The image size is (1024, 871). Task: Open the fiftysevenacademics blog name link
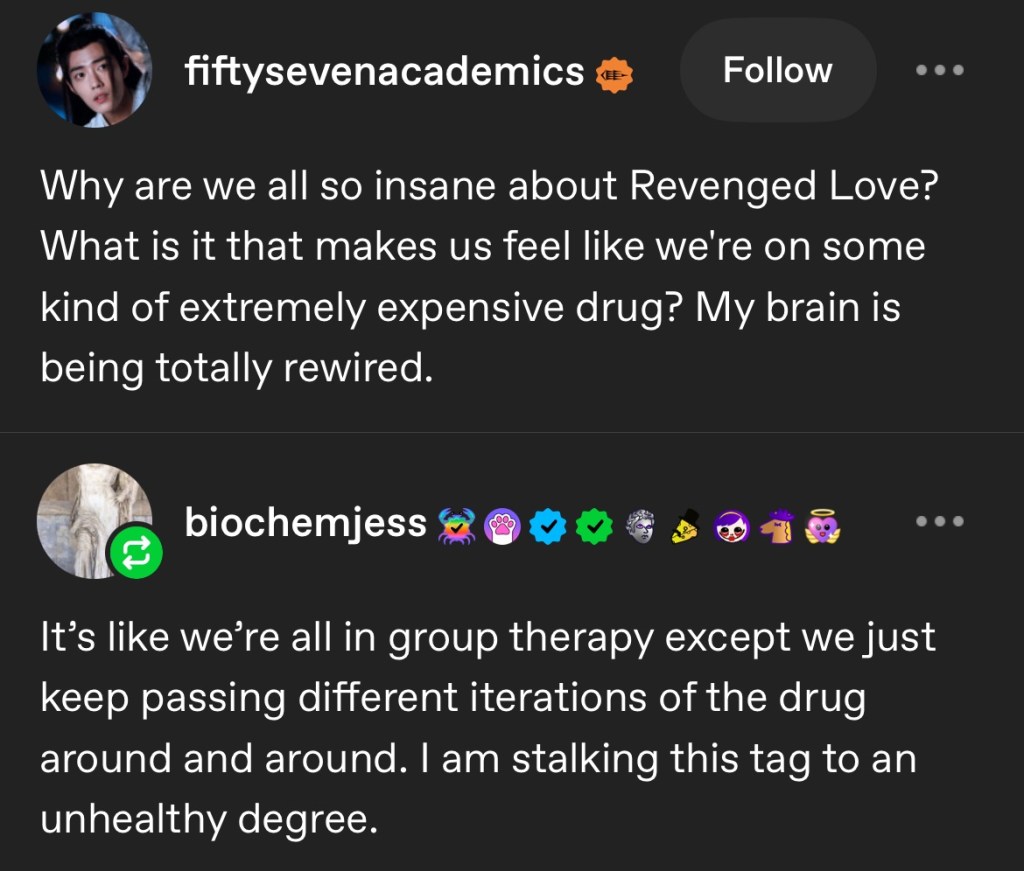click(384, 71)
